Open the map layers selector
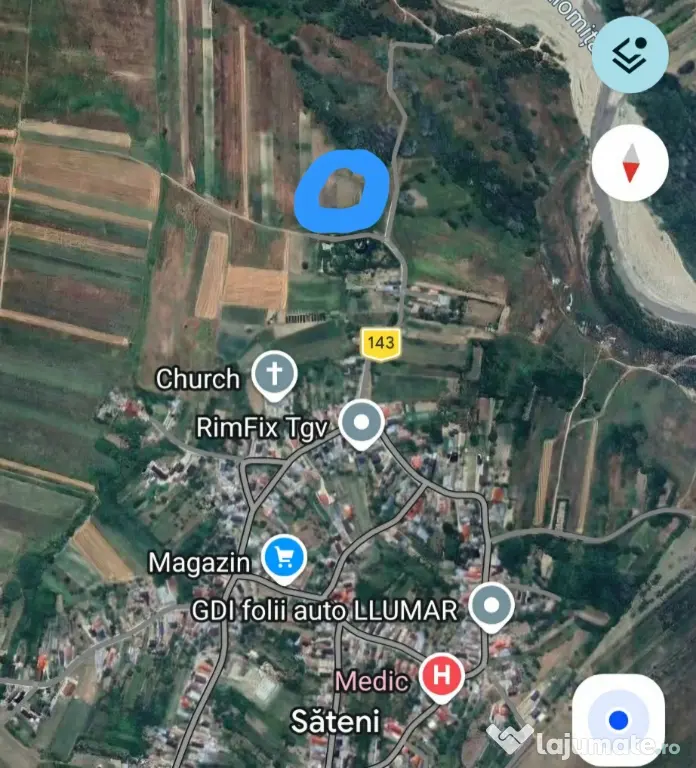 pos(630,55)
